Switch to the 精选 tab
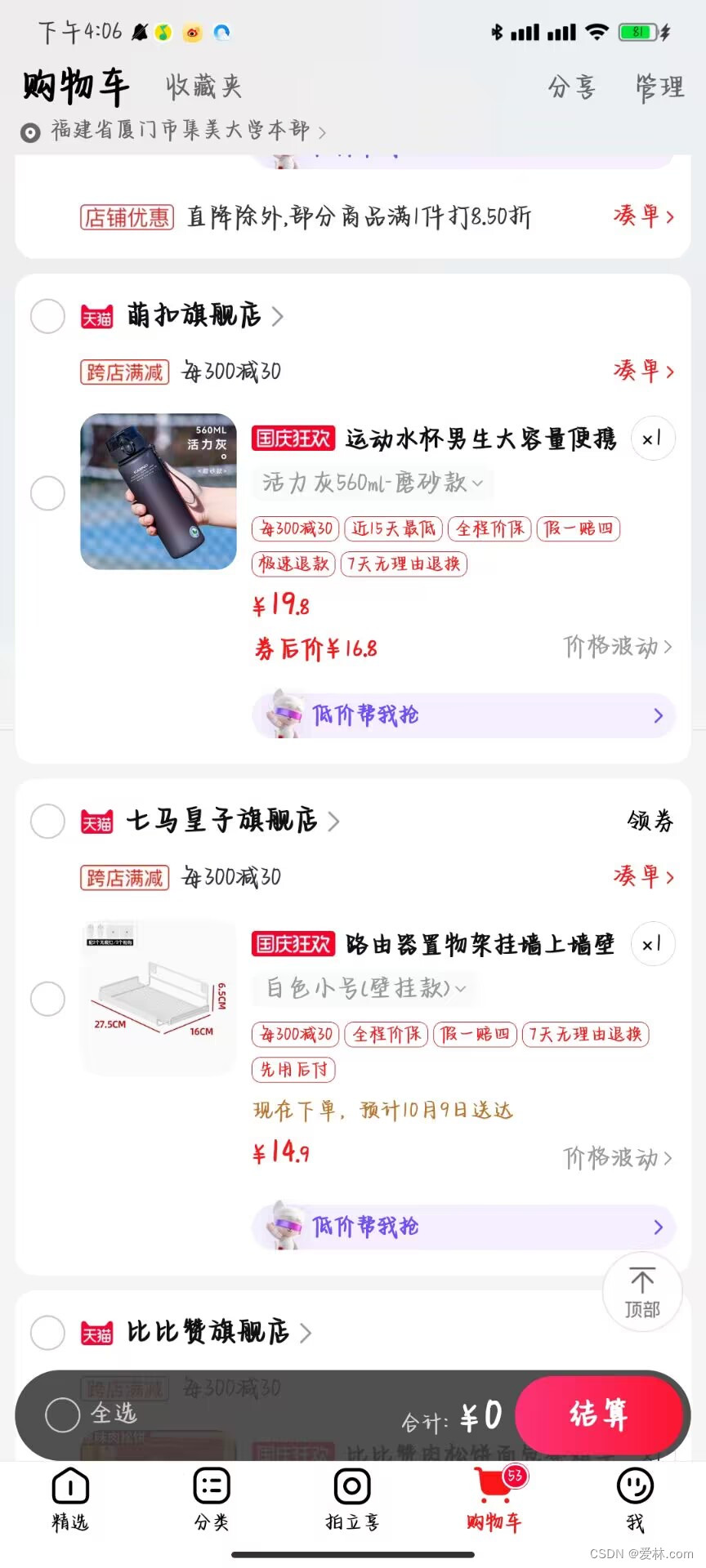This screenshot has width=706, height=1568. [70, 1500]
